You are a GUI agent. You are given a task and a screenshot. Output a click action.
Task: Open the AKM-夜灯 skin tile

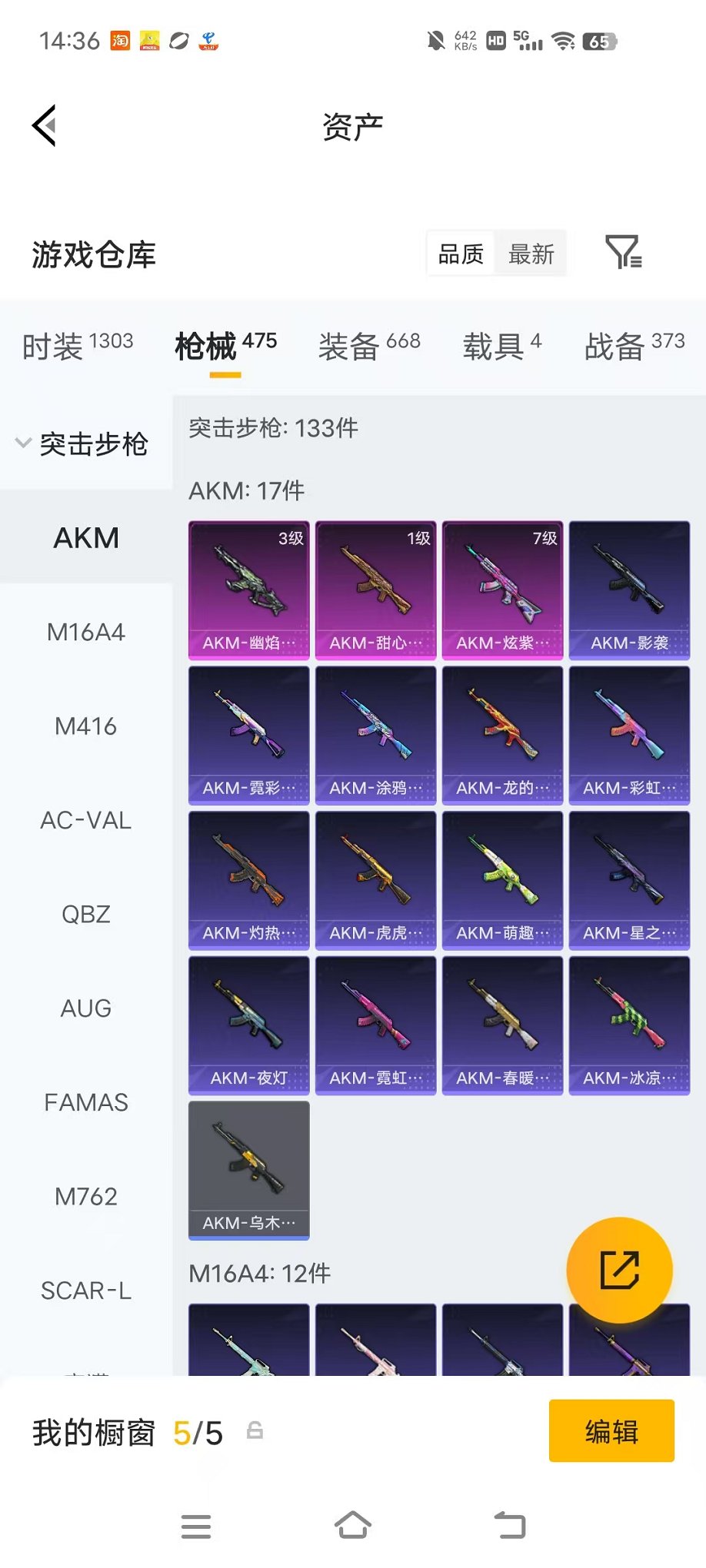pyautogui.click(x=249, y=1025)
